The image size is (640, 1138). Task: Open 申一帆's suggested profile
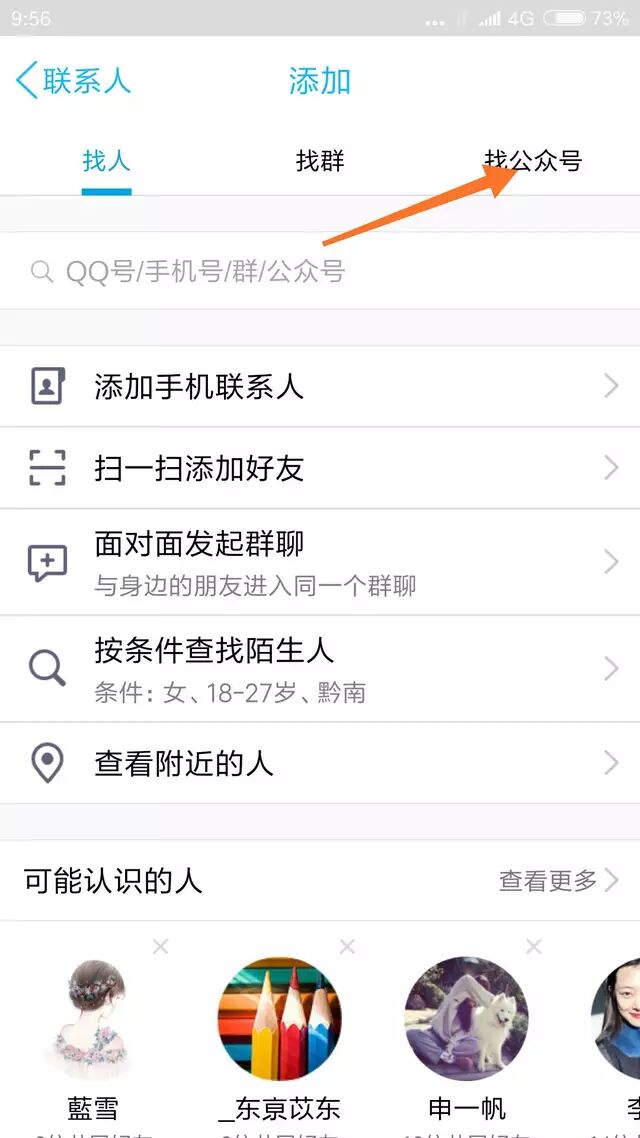pos(466,1019)
